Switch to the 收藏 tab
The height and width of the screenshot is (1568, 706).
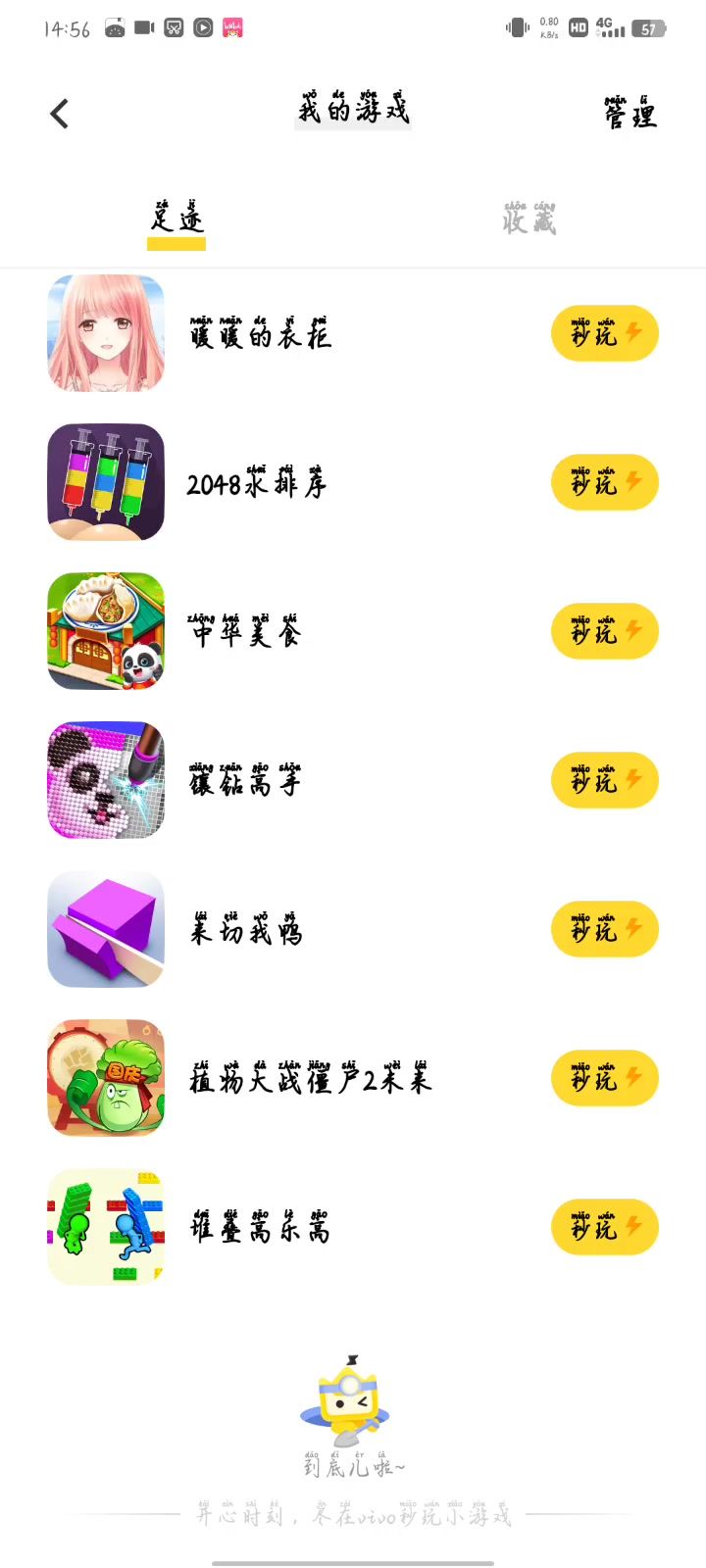[x=529, y=219]
